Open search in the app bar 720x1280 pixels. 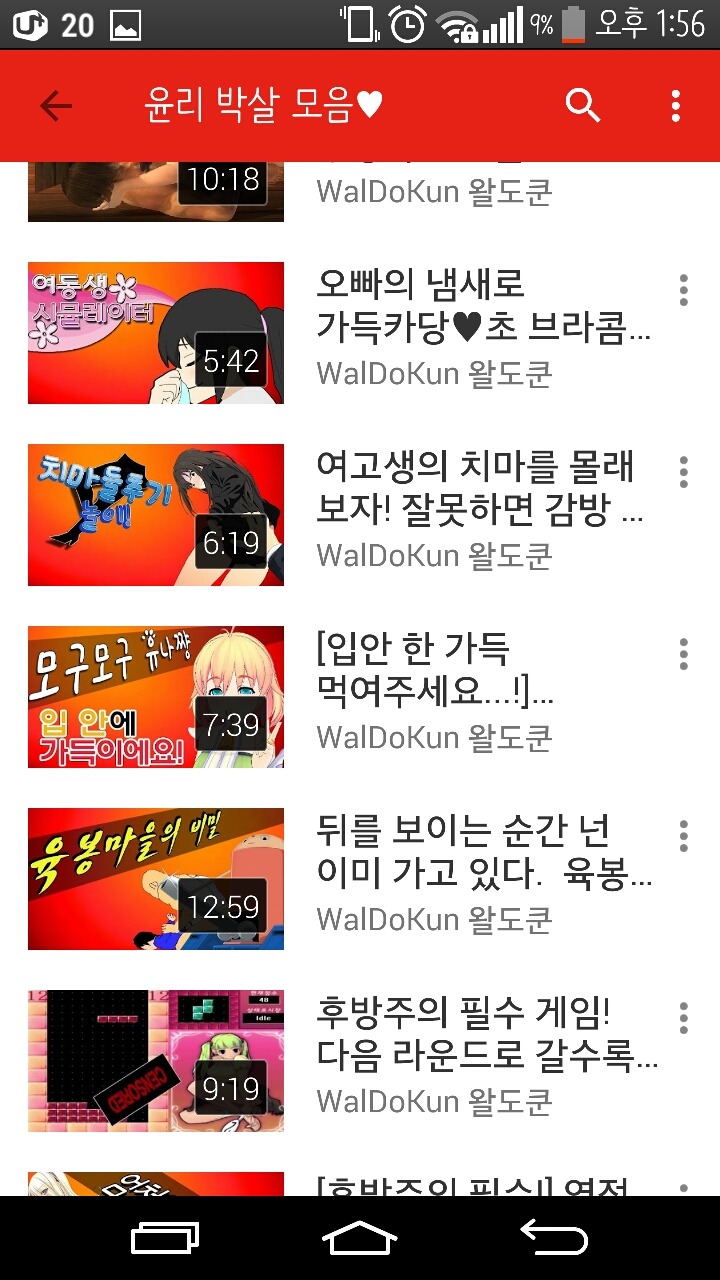[582, 105]
